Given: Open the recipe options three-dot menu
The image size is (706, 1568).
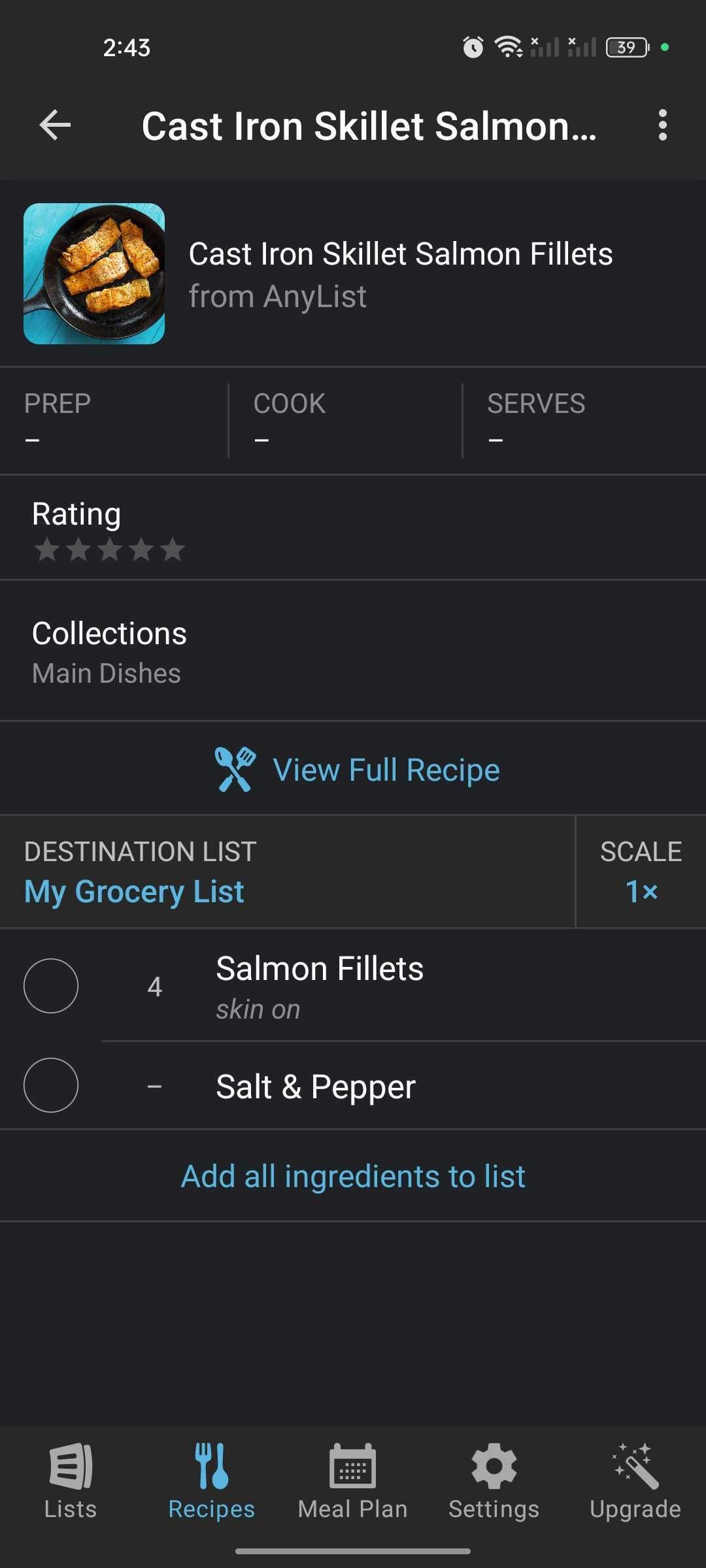Looking at the screenshot, I should 663,126.
